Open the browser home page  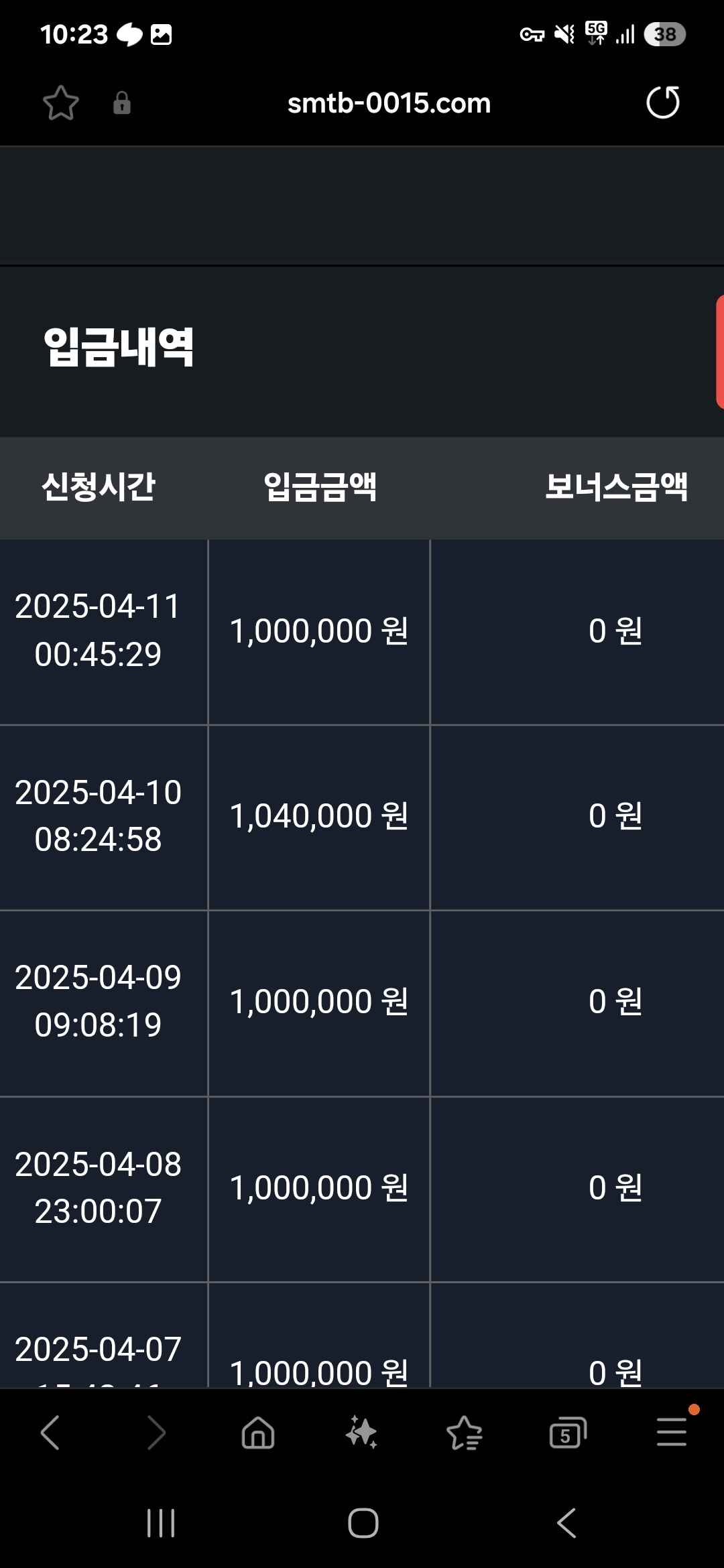(258, 1433)
